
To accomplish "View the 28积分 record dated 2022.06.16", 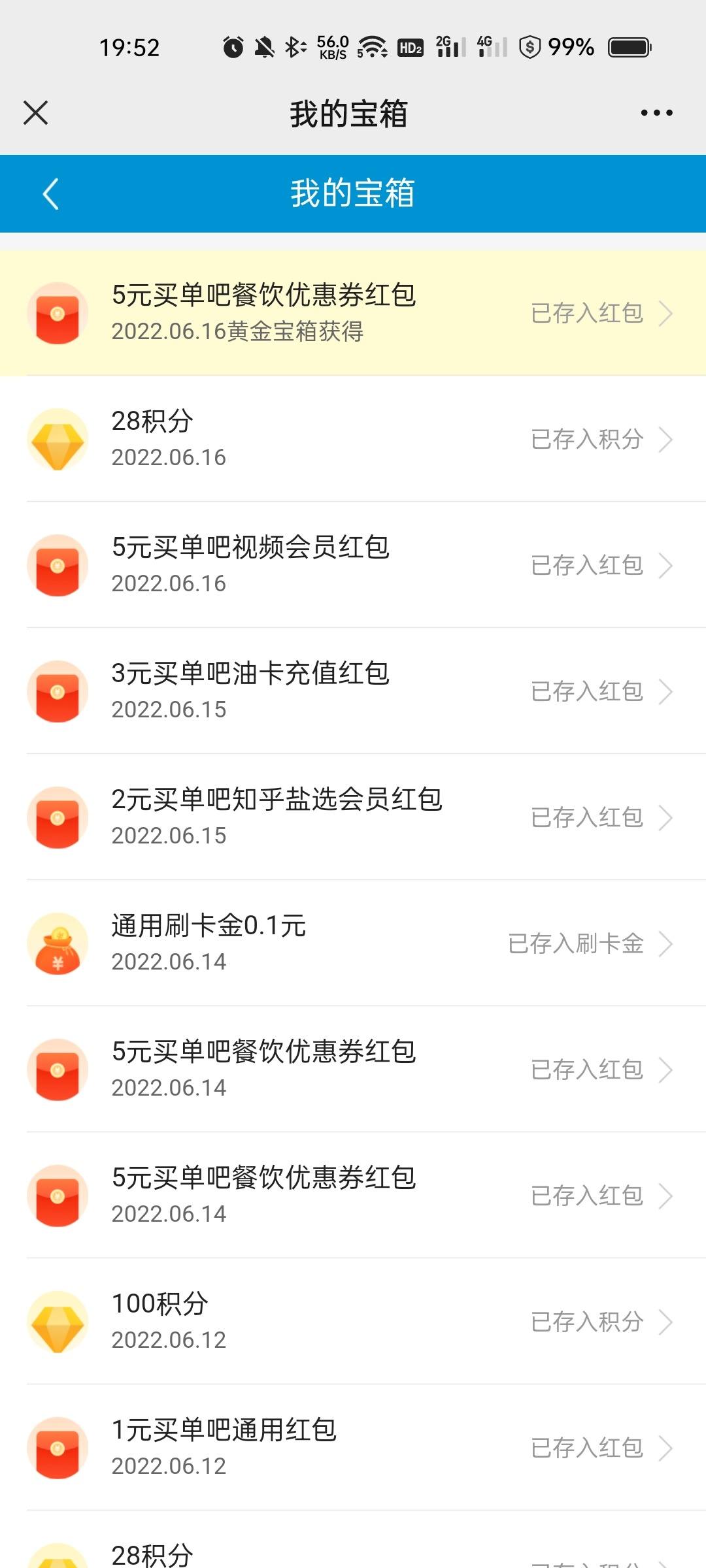I will point(353,439).
